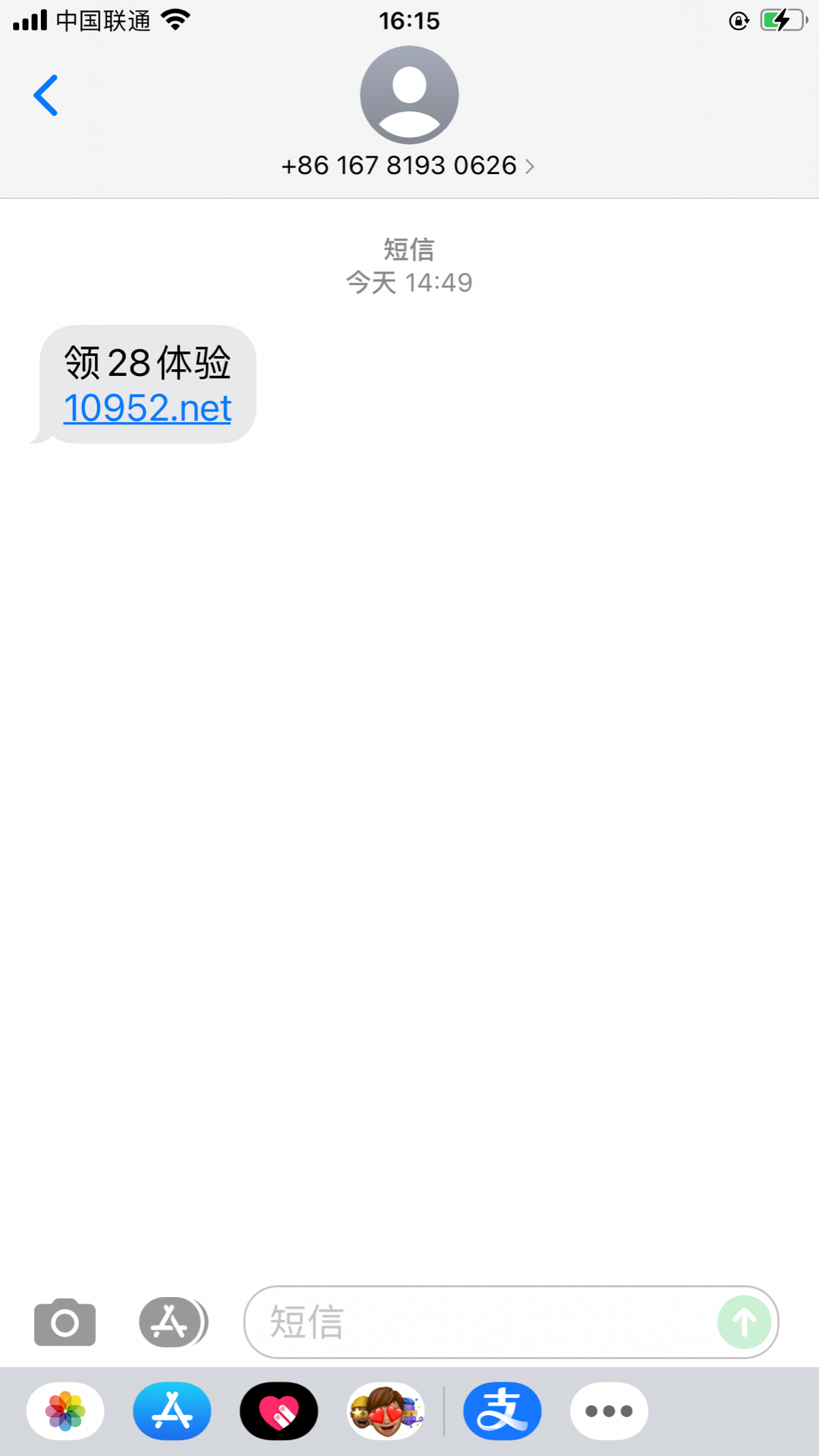Open the Photos app in the app strip
This screenshot has width=819, height=1456.
click(66, 1411)
